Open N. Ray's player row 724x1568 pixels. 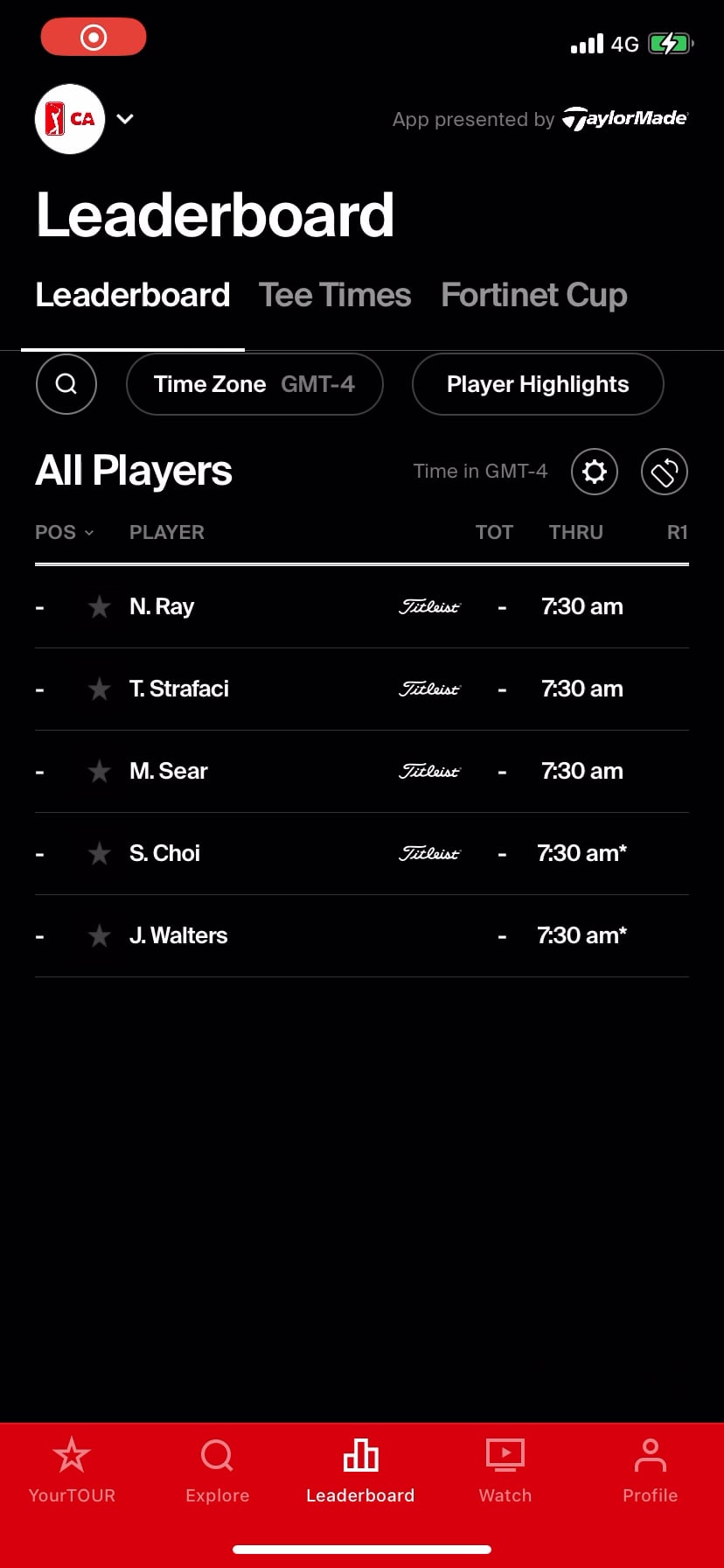(362, 607)
